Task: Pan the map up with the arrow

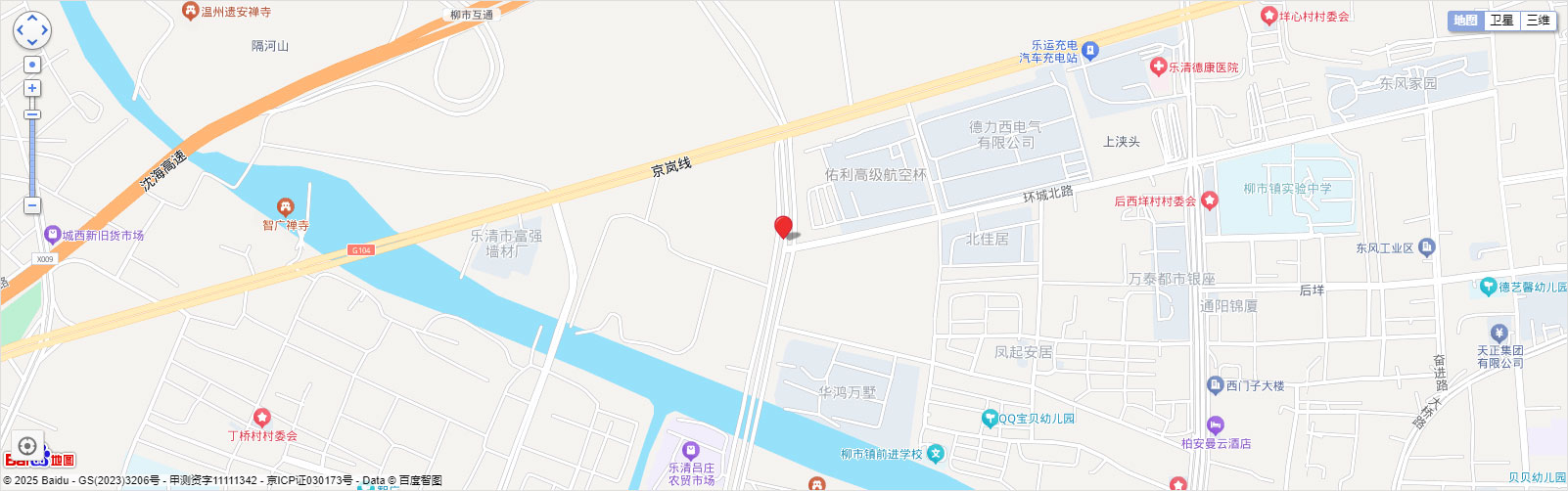Action: pos(32,19)
